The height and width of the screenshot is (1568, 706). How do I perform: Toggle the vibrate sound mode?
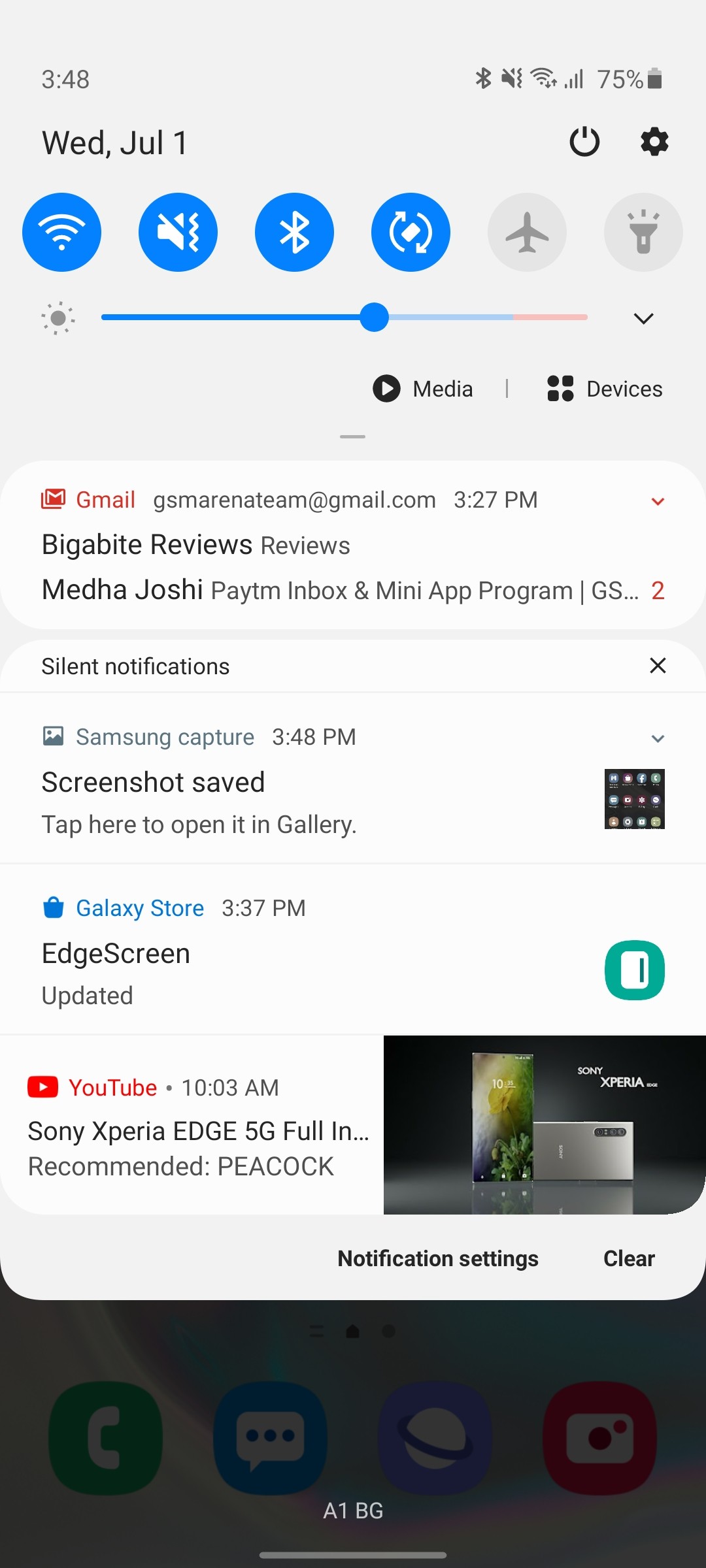tap(178, 232)
